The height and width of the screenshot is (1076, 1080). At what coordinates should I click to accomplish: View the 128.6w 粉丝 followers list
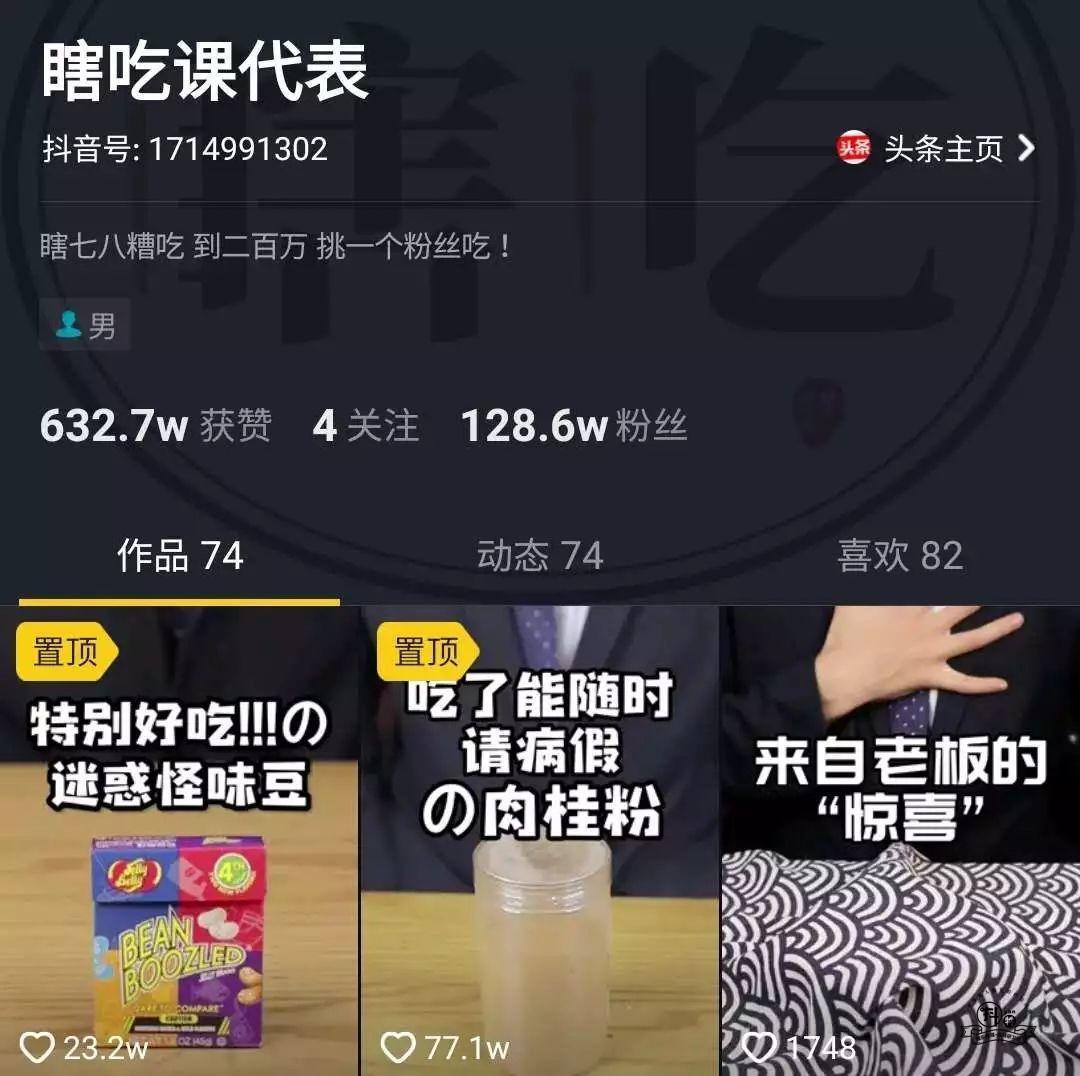click(x=574, y=426)
